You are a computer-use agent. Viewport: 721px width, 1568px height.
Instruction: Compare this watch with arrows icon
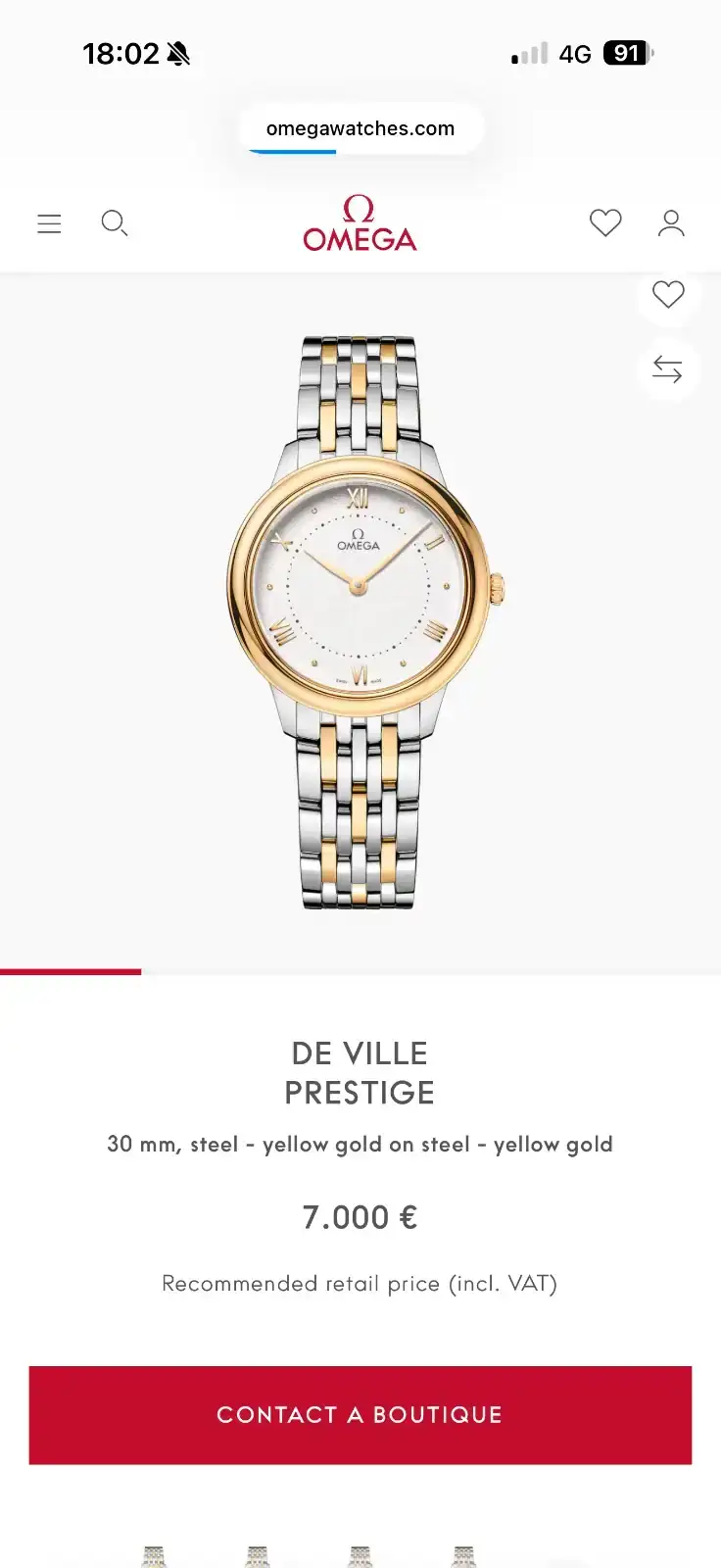[x=667, y=369]
